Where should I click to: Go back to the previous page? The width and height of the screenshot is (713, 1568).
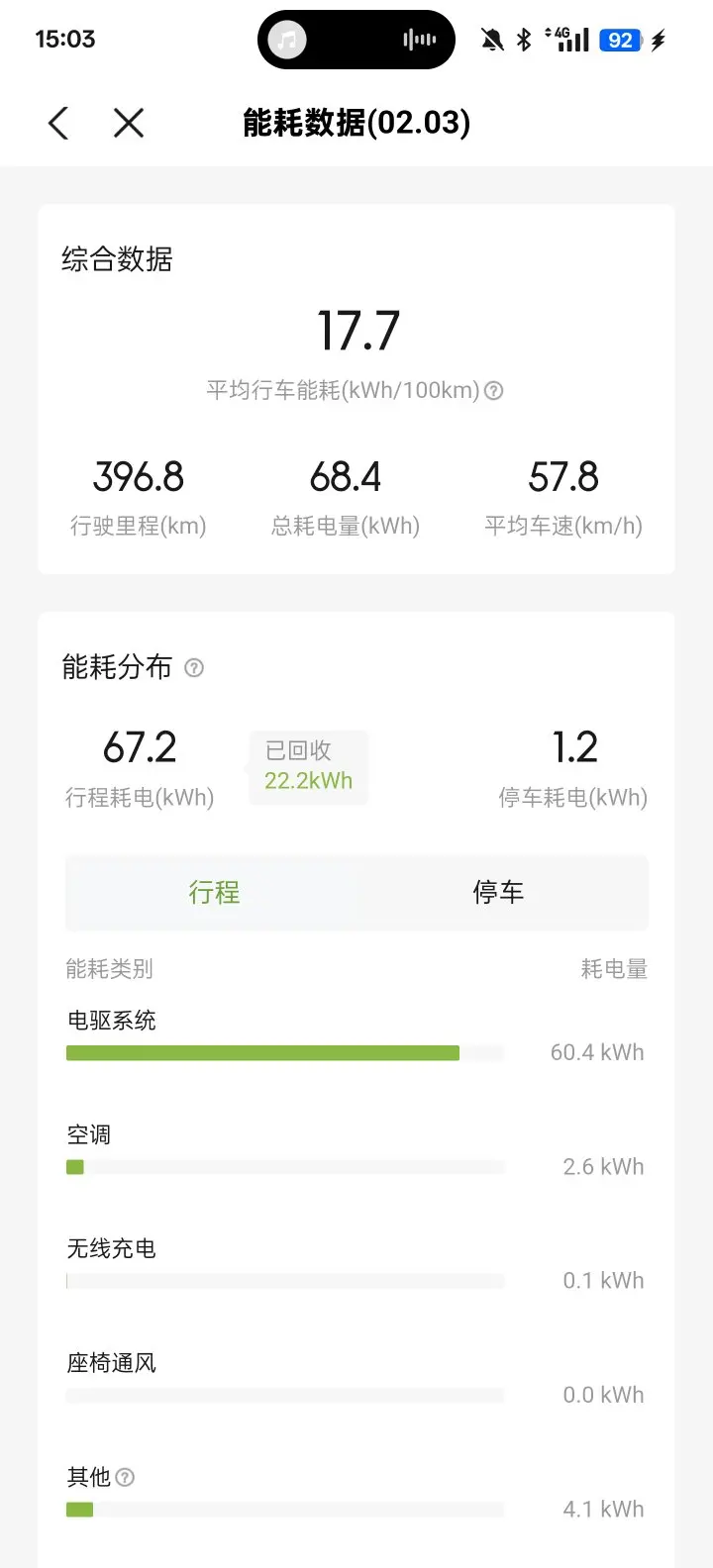pos(58,124)
